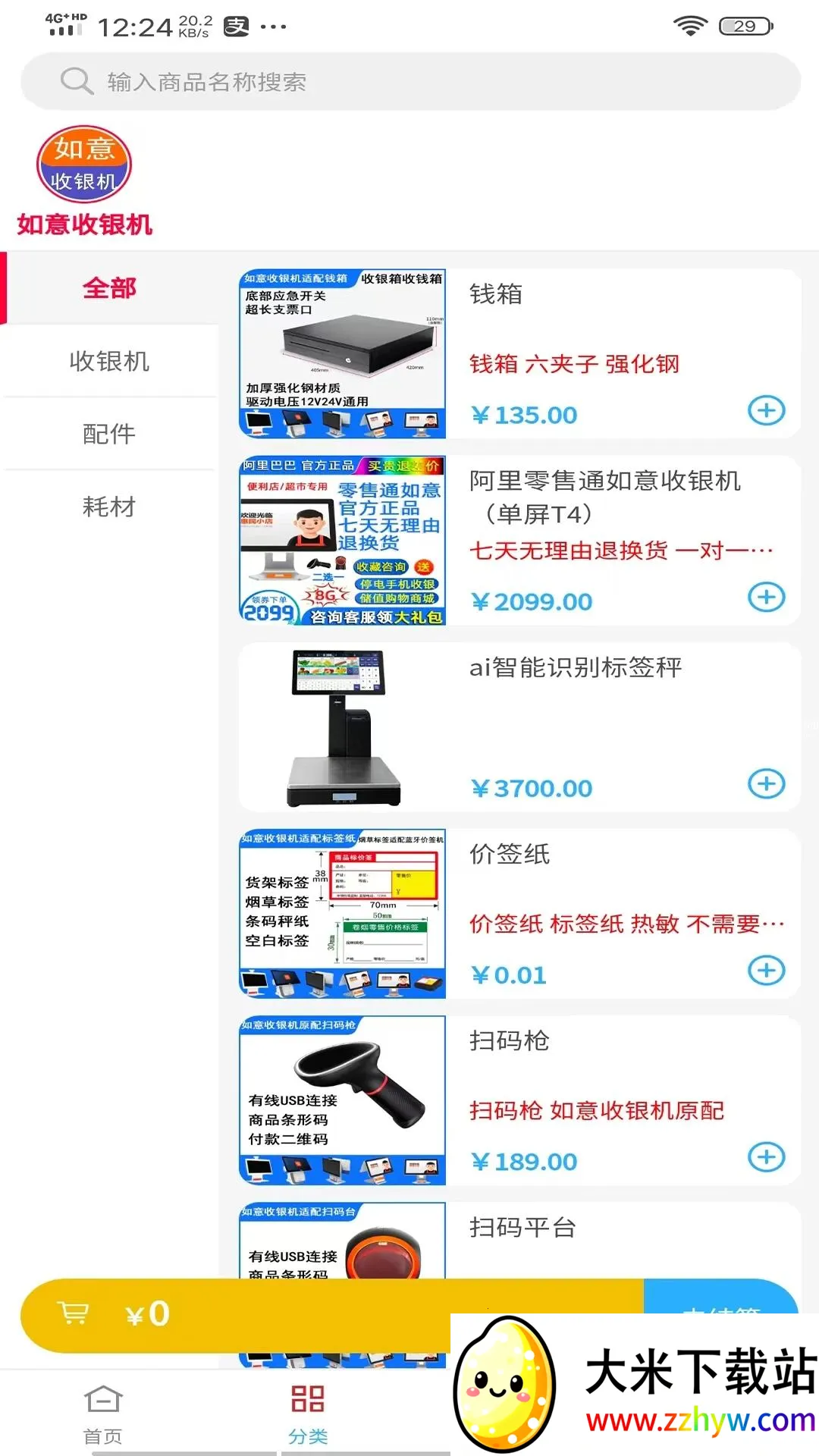Add 阿里零售通如意收银机 to cart
819x1456 pixels.
[767, 598]
